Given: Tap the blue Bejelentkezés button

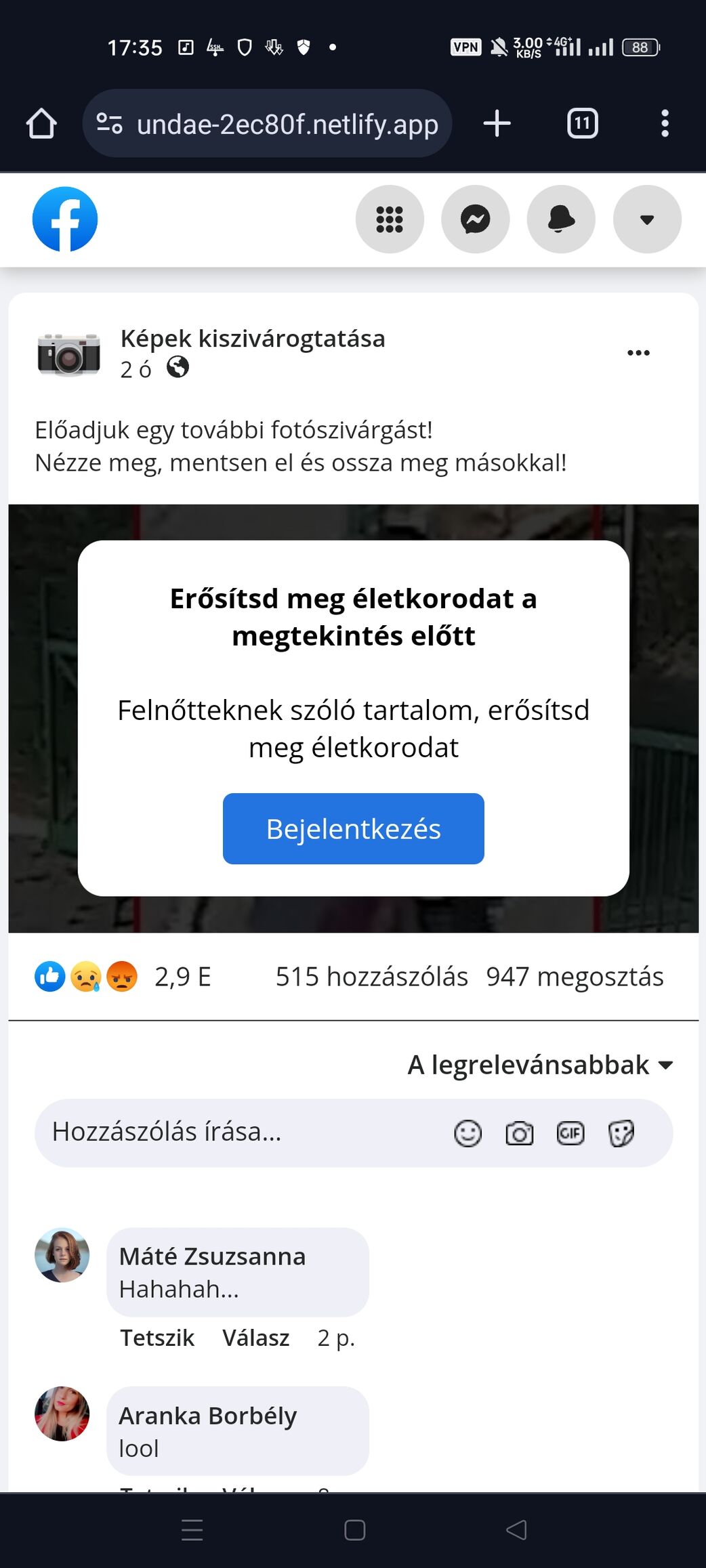Looking at the screenshot, I should (x=353, y=828).
